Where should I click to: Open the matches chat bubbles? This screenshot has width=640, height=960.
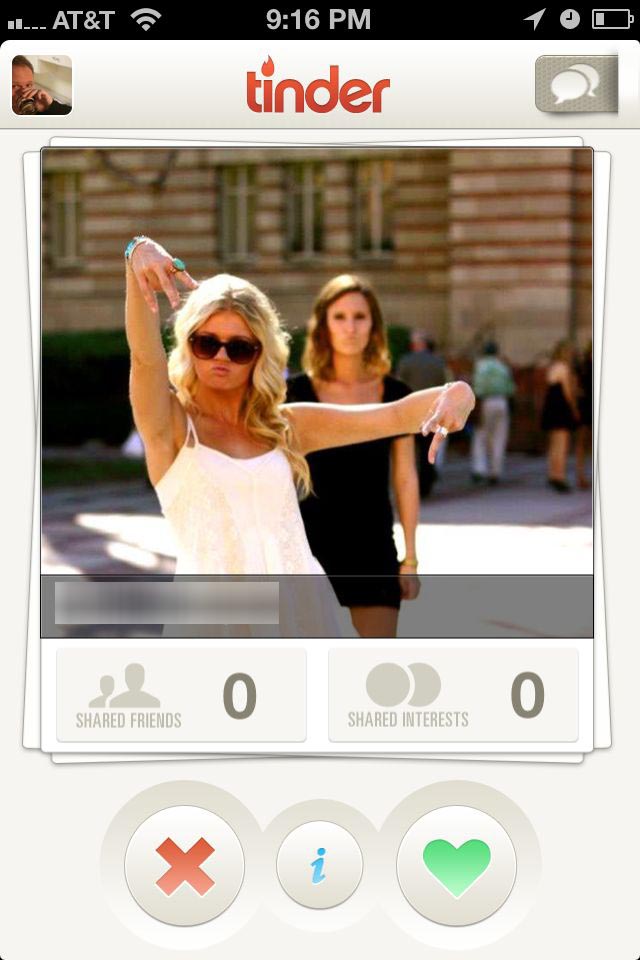point(575,86)
